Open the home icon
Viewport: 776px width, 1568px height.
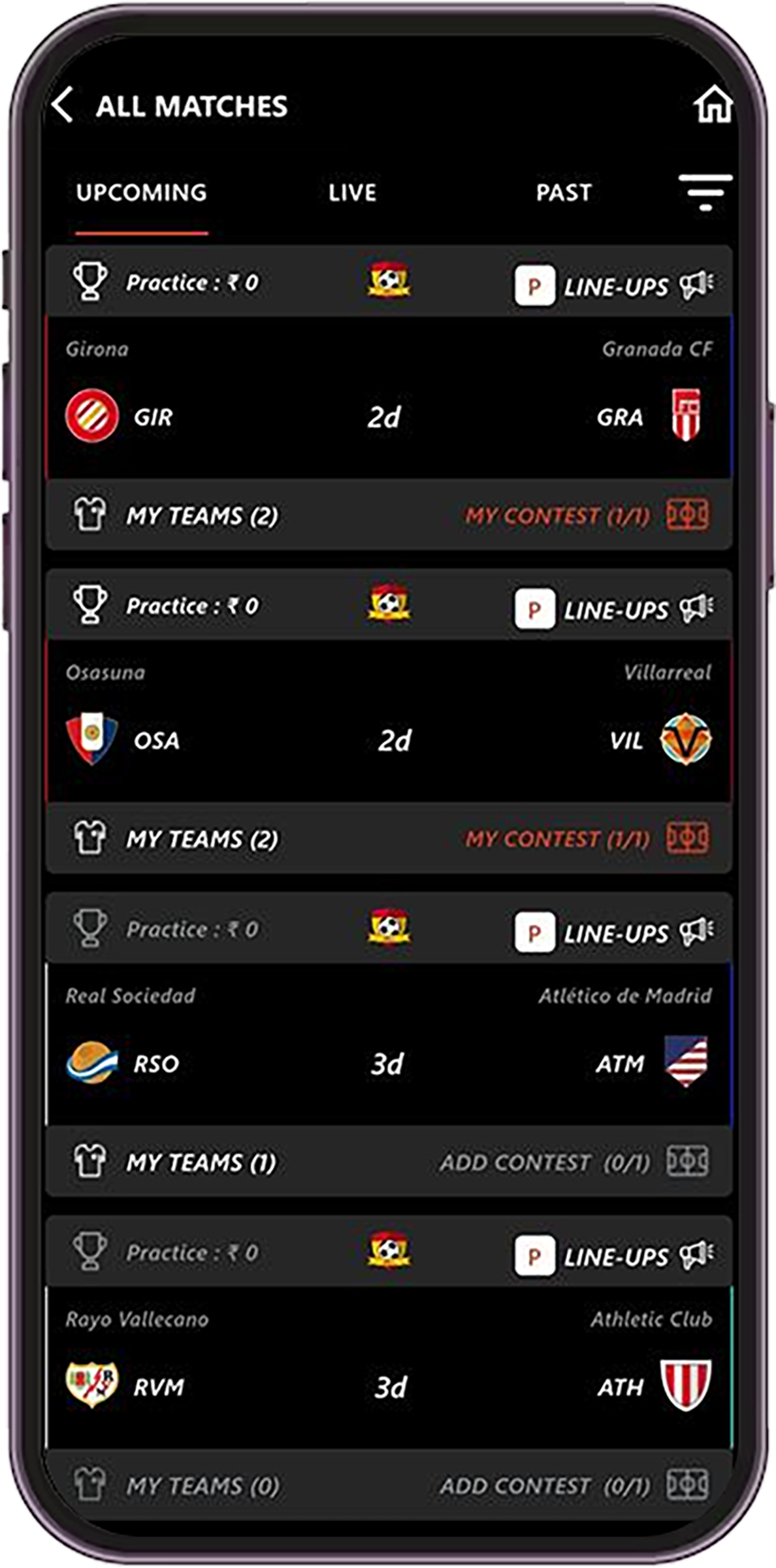coord(712,105)
